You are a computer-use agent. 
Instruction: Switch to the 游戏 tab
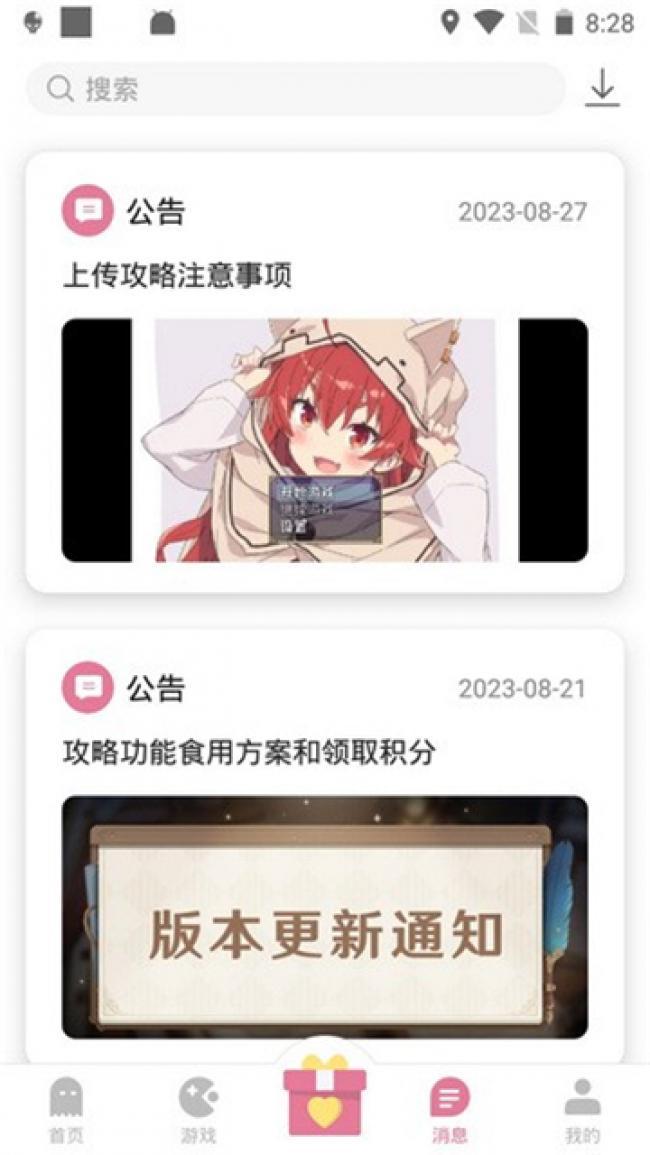197,1110
